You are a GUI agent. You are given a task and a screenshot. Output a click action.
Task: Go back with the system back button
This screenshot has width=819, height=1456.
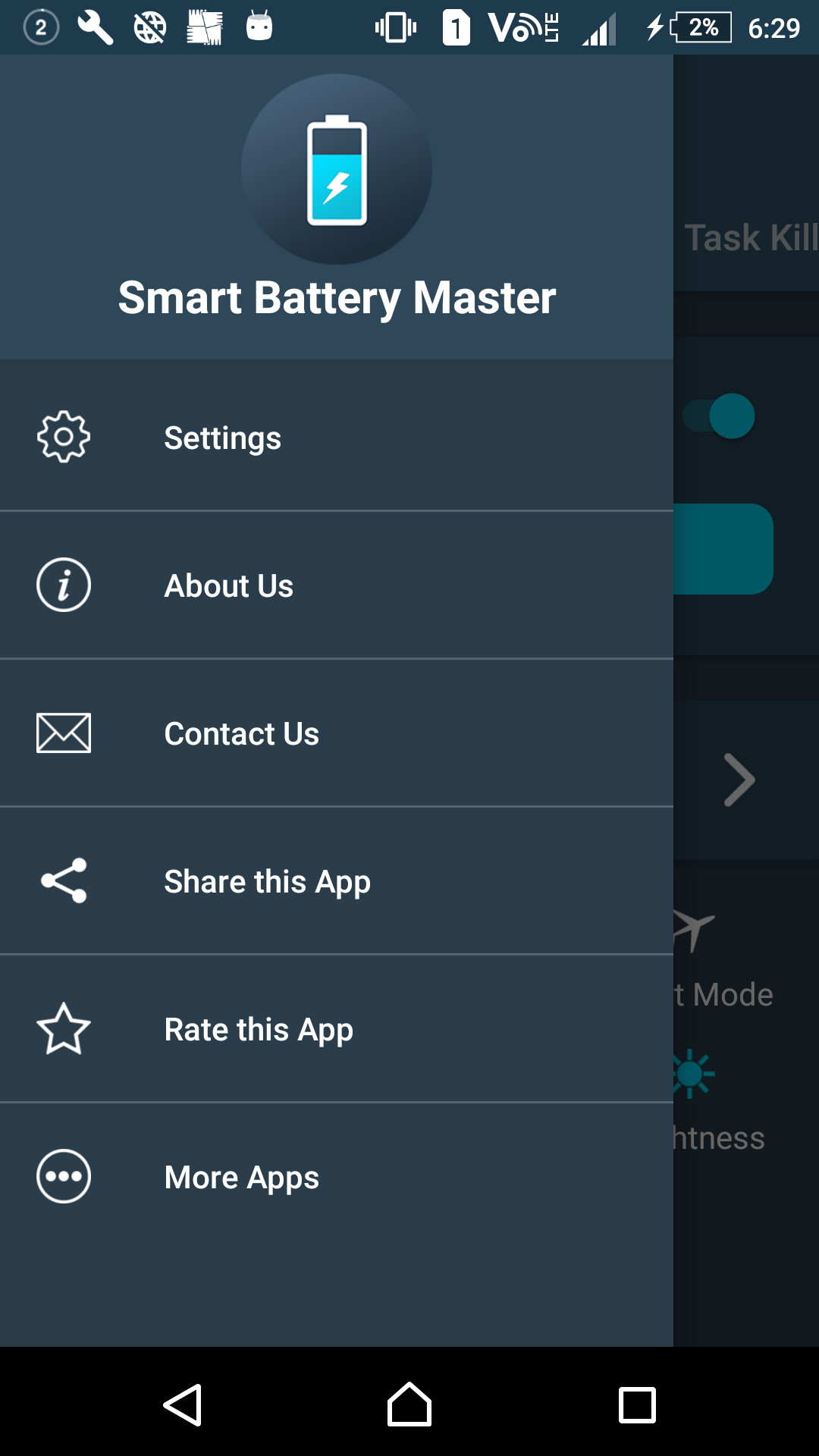[183, 1404]
